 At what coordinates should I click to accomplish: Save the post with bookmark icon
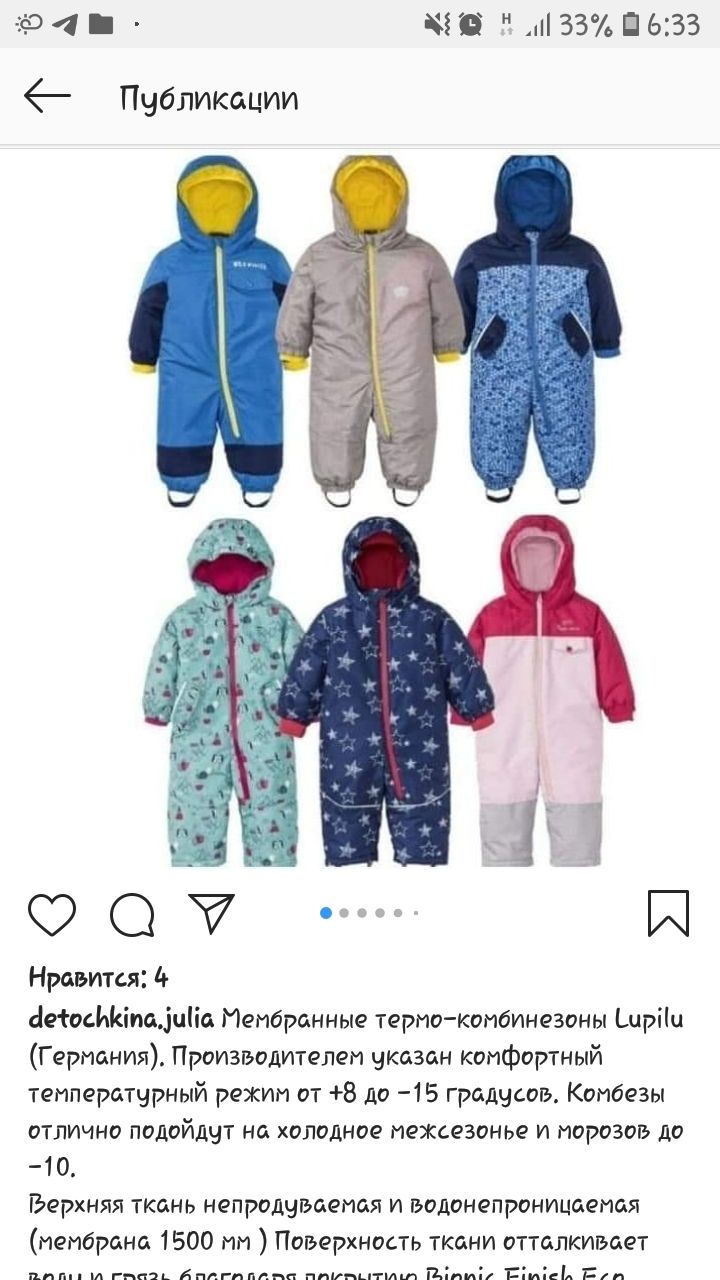pyautogui.click(x=668, y=913)
